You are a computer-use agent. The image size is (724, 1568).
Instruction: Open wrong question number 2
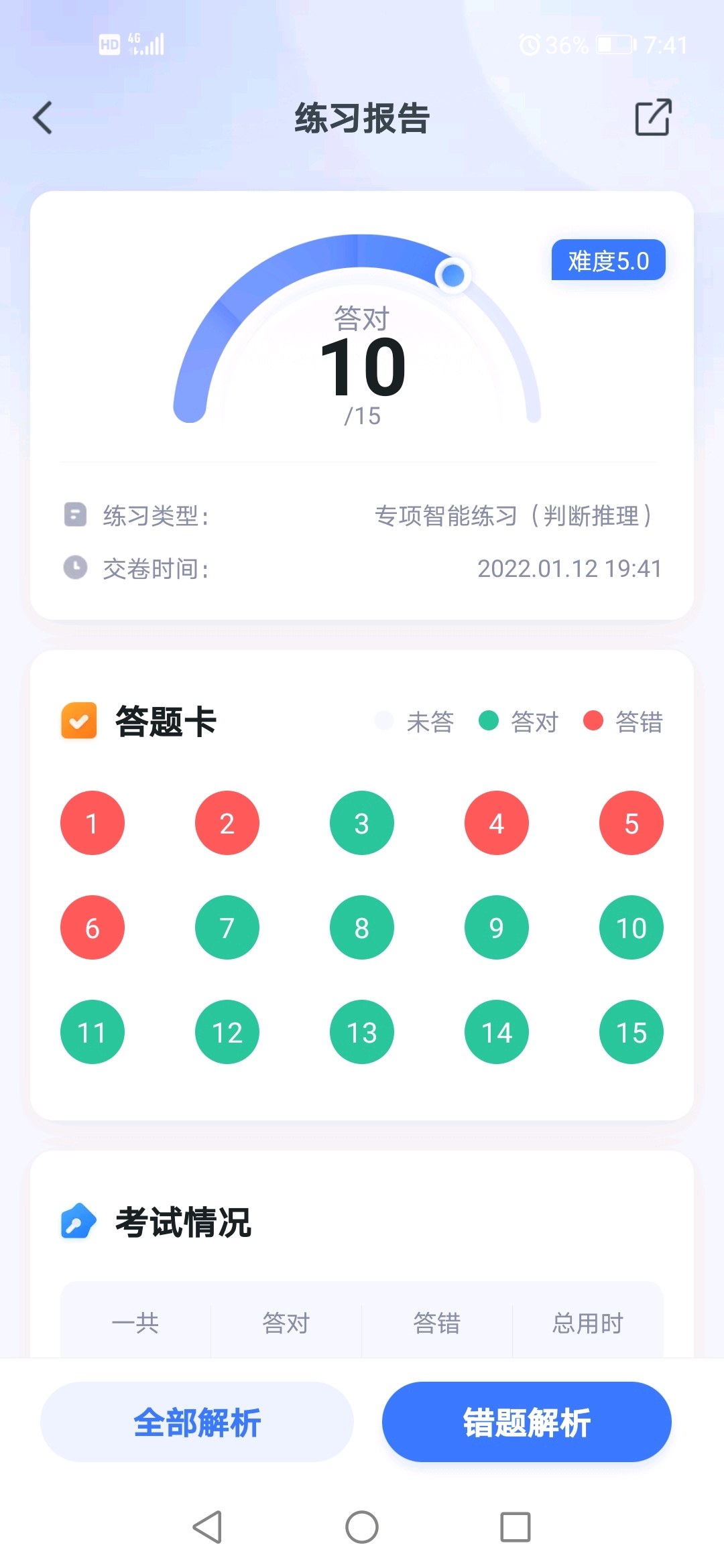click(227, 823)
